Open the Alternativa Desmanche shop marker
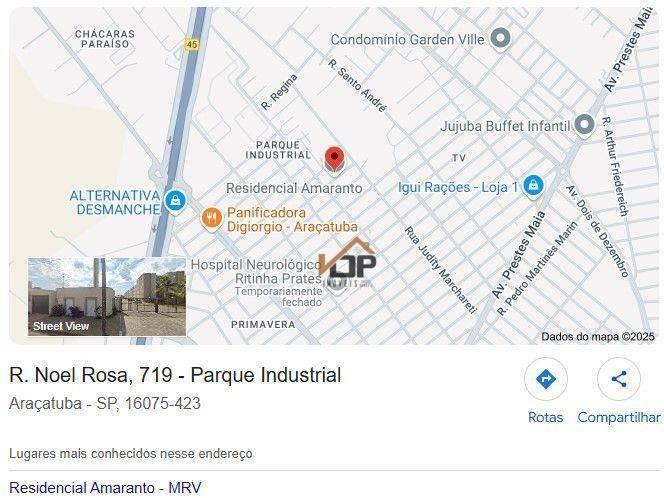The image size is (664, 498). point(176,201)
